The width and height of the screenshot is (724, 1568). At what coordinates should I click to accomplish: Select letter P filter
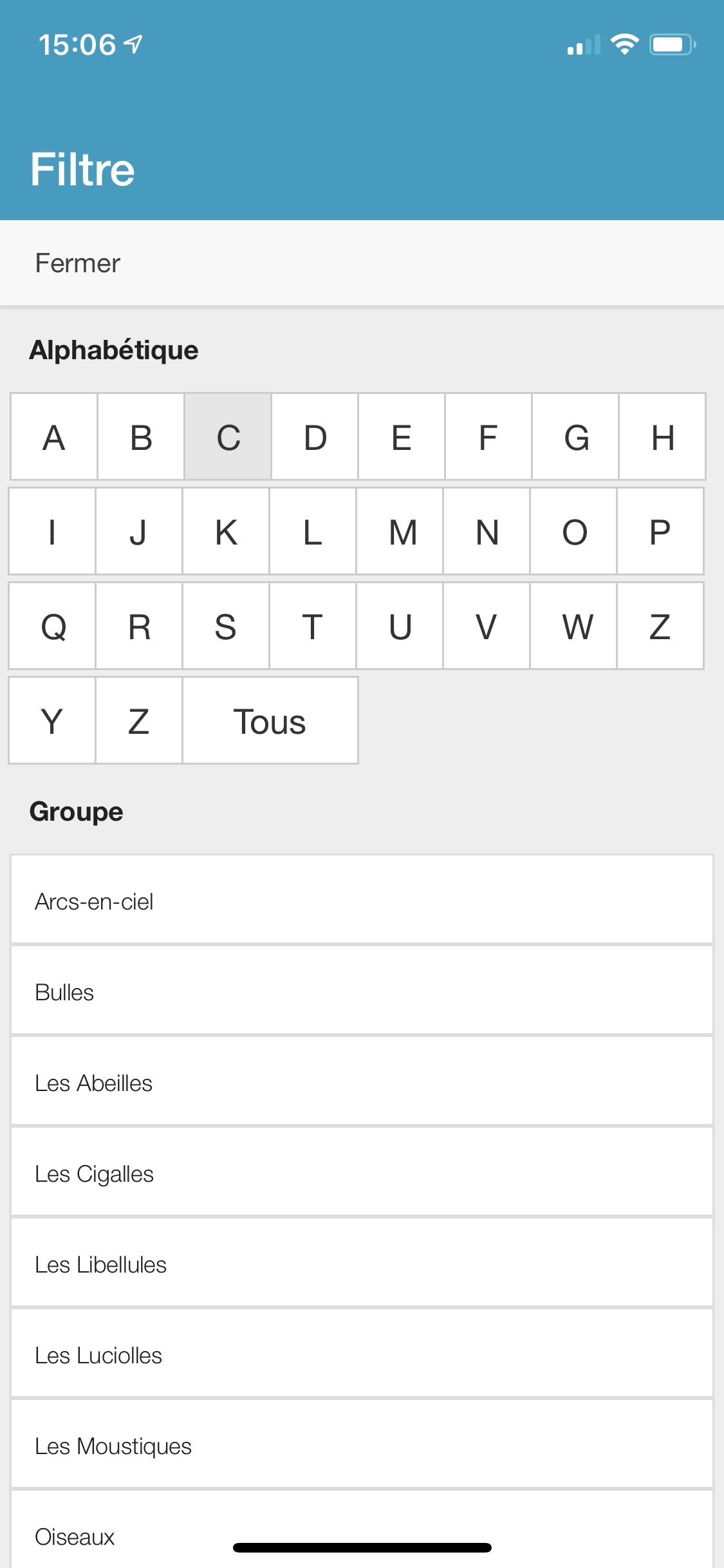[x=660, y=532]
